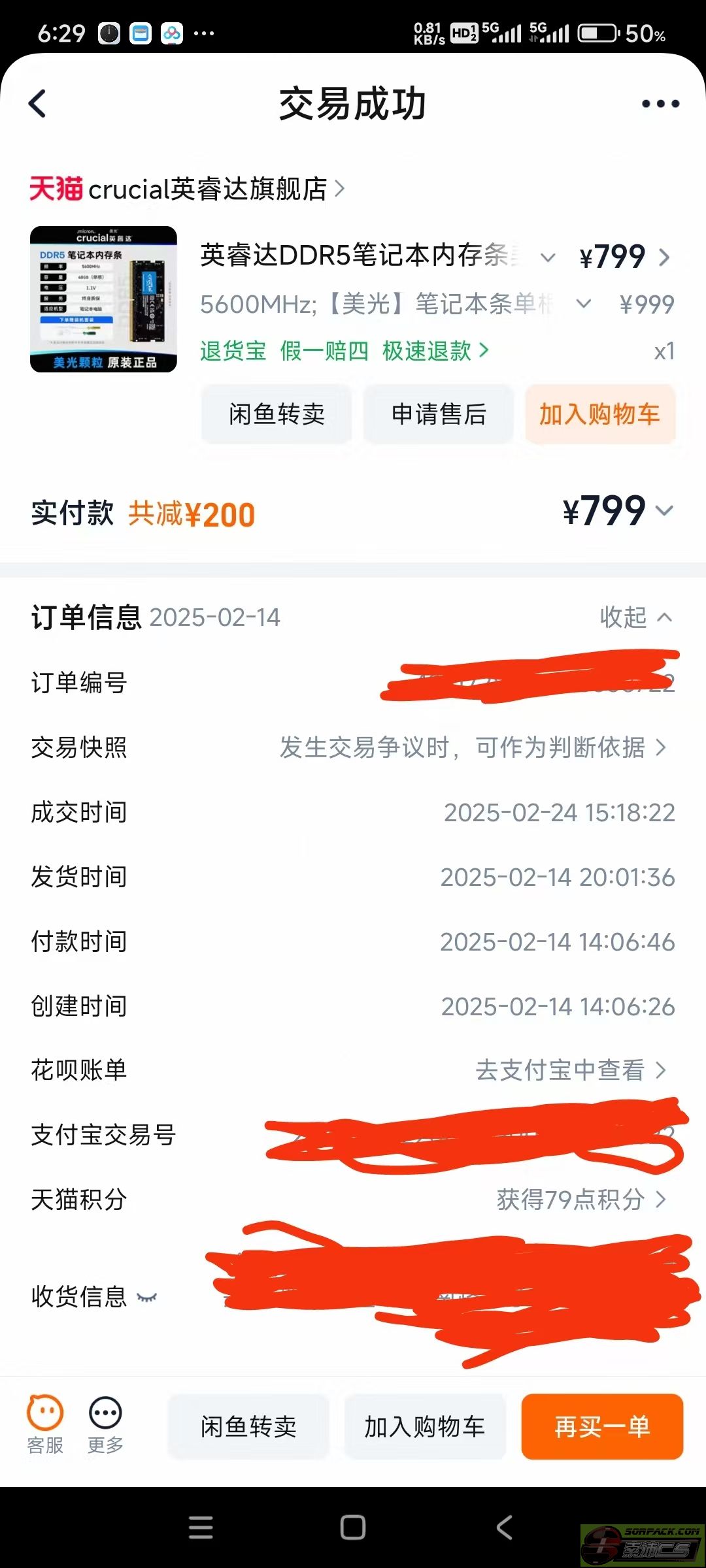Contact 客服 customer service
706x1568 pixels.
coord(45,1426)
